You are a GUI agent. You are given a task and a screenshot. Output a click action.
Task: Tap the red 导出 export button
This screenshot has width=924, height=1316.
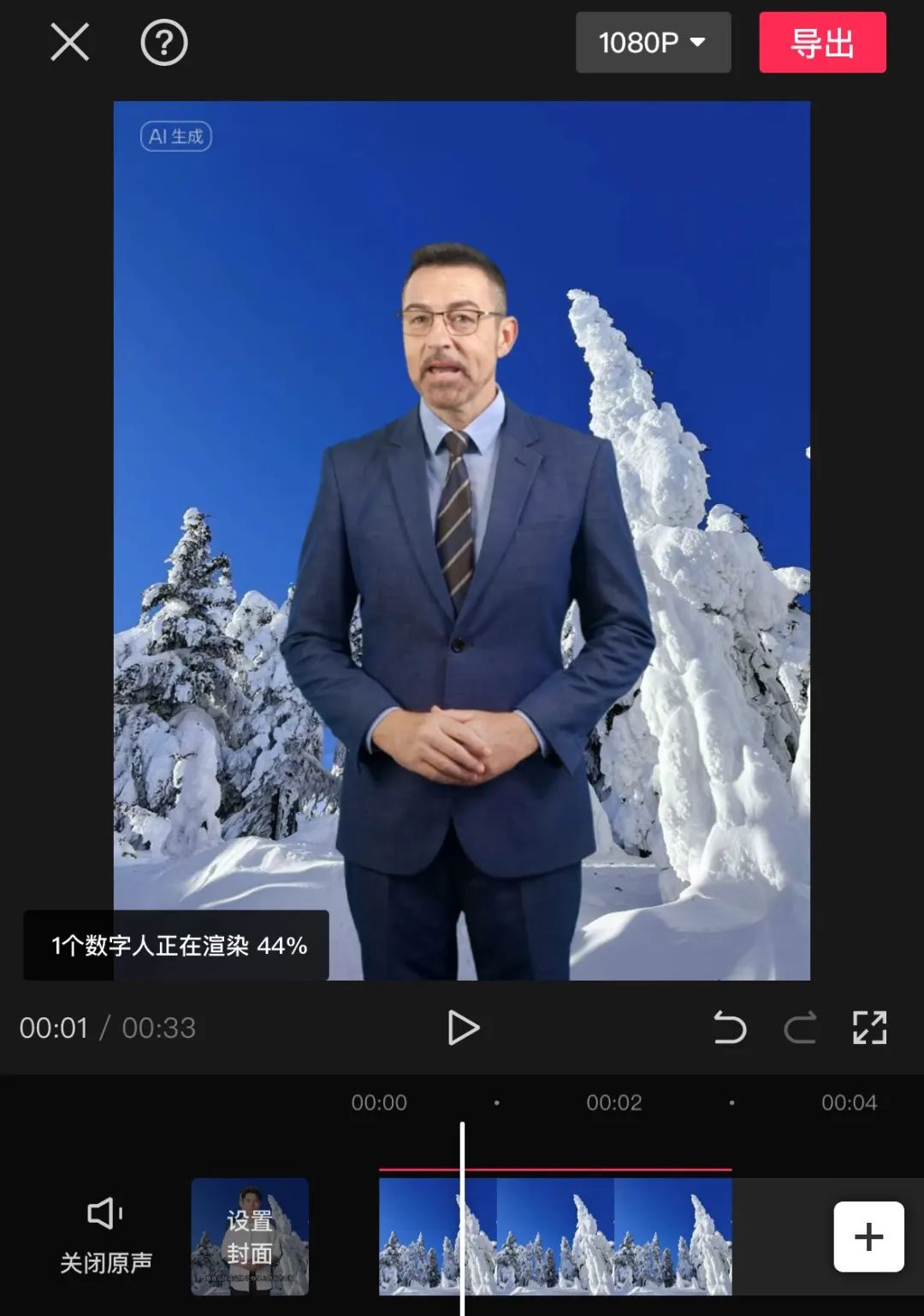point(821,42)
